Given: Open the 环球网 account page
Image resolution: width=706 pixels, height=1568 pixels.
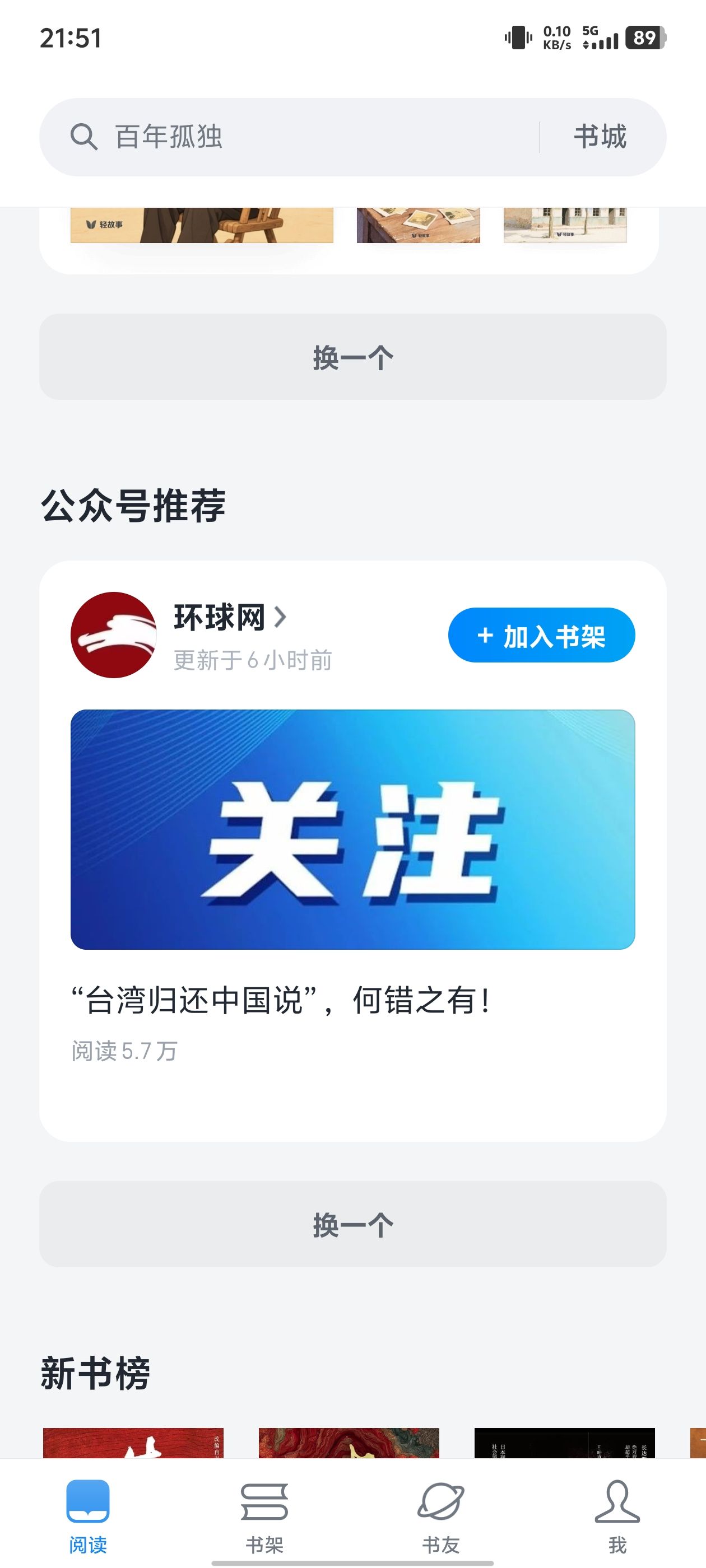Looking at the screenshot, I should [230, 618].
